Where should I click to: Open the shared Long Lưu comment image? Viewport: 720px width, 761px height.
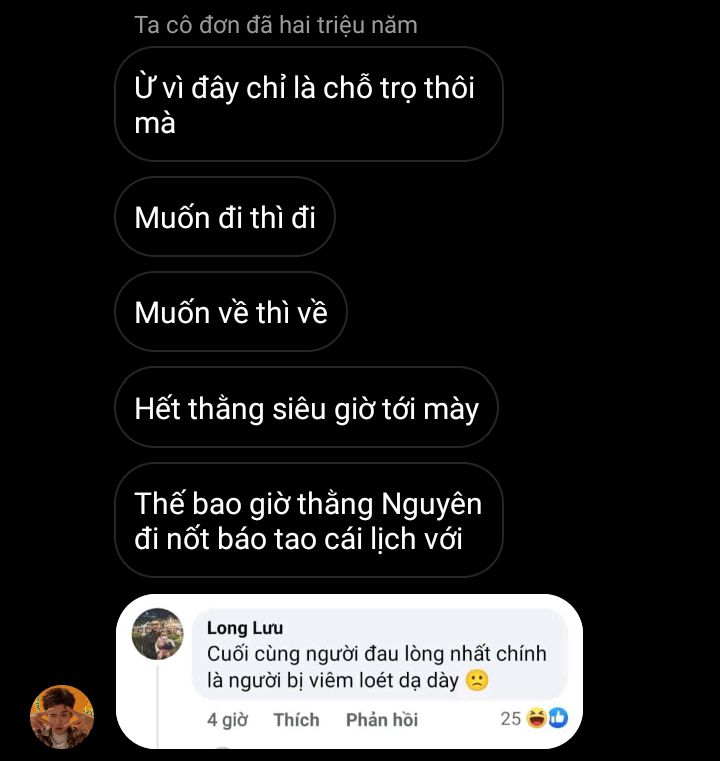pyautogui.click(x=349, y=671)
